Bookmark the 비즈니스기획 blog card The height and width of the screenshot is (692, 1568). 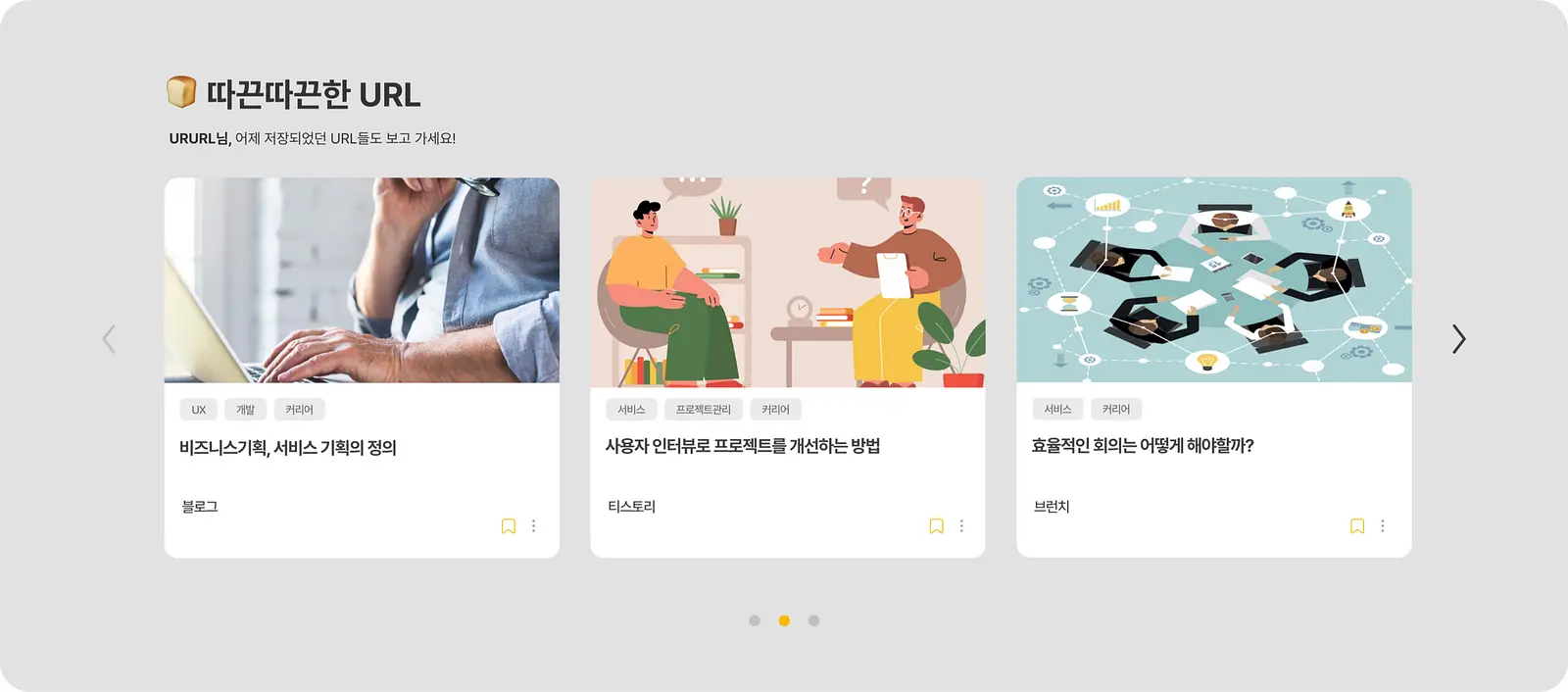pos(509,526)
